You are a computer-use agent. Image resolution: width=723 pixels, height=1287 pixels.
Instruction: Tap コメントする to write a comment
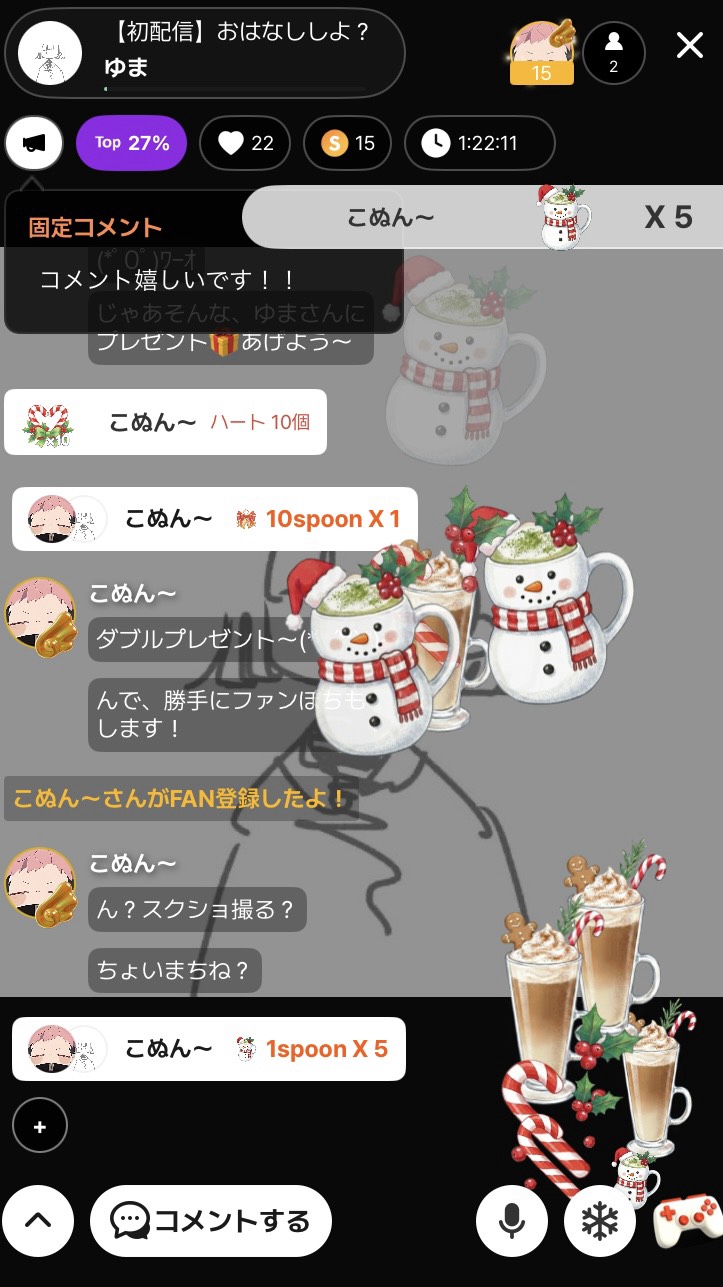coord(211,1221)
